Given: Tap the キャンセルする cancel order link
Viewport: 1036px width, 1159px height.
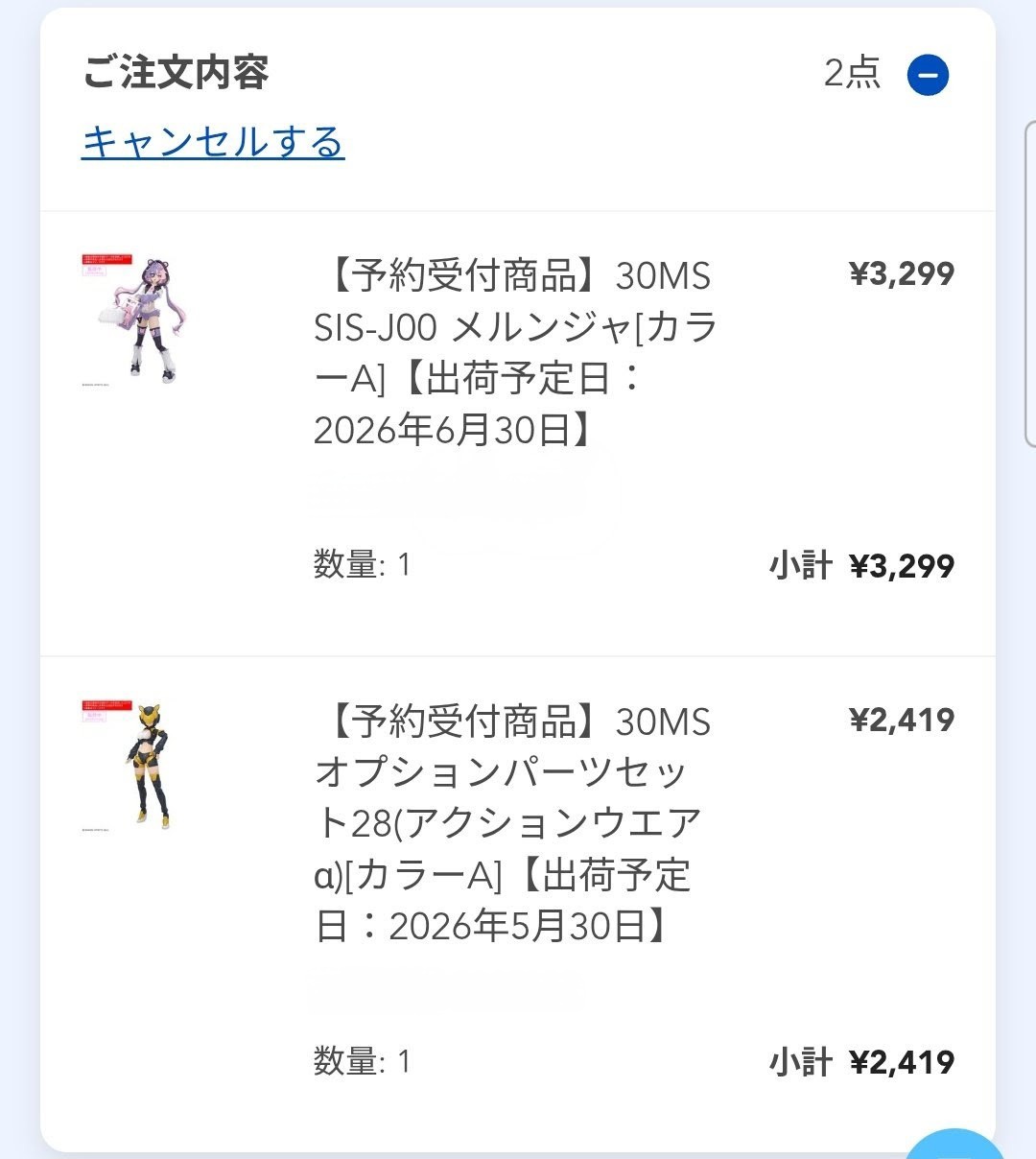Looking at the screenshot, I should (213, 142).
